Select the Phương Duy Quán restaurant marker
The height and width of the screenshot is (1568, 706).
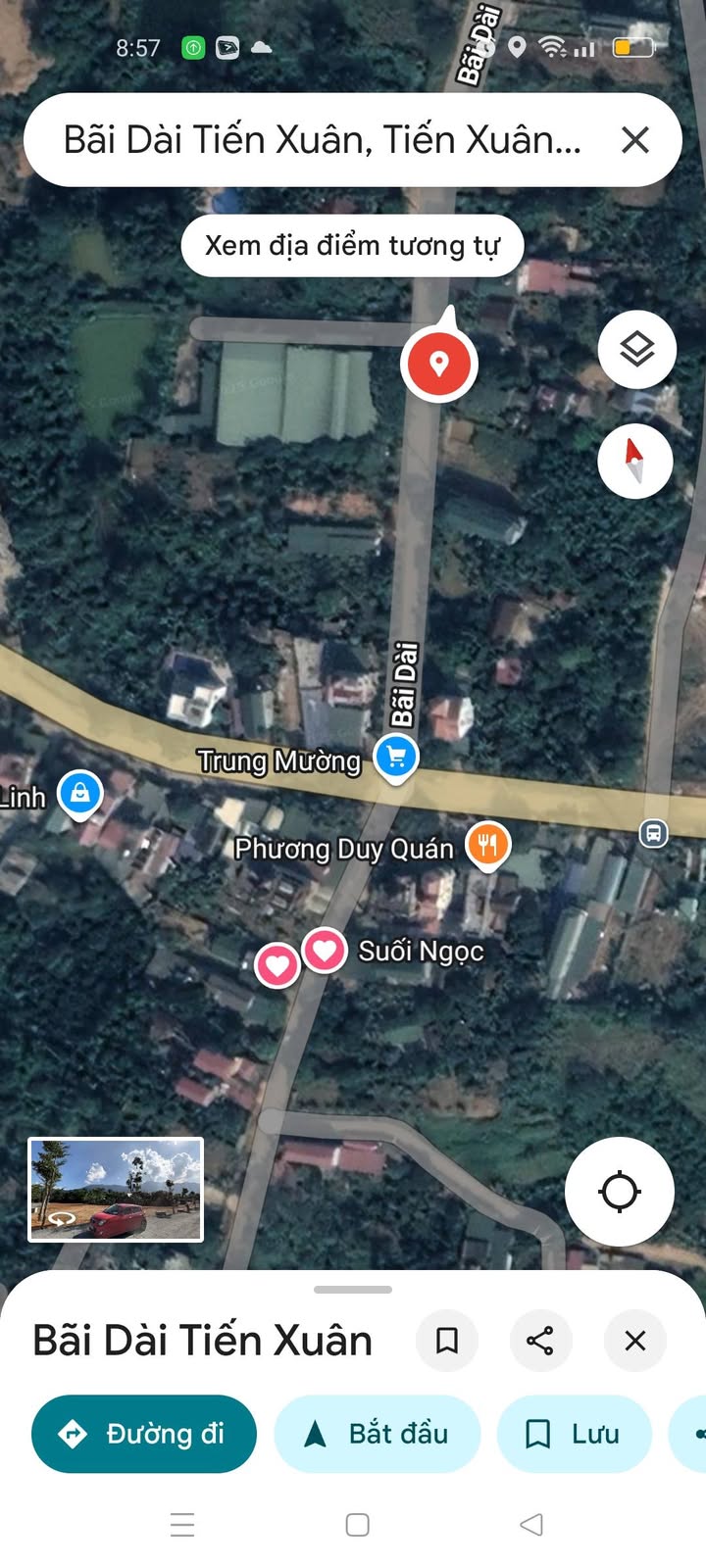click(x=487, y=845)
